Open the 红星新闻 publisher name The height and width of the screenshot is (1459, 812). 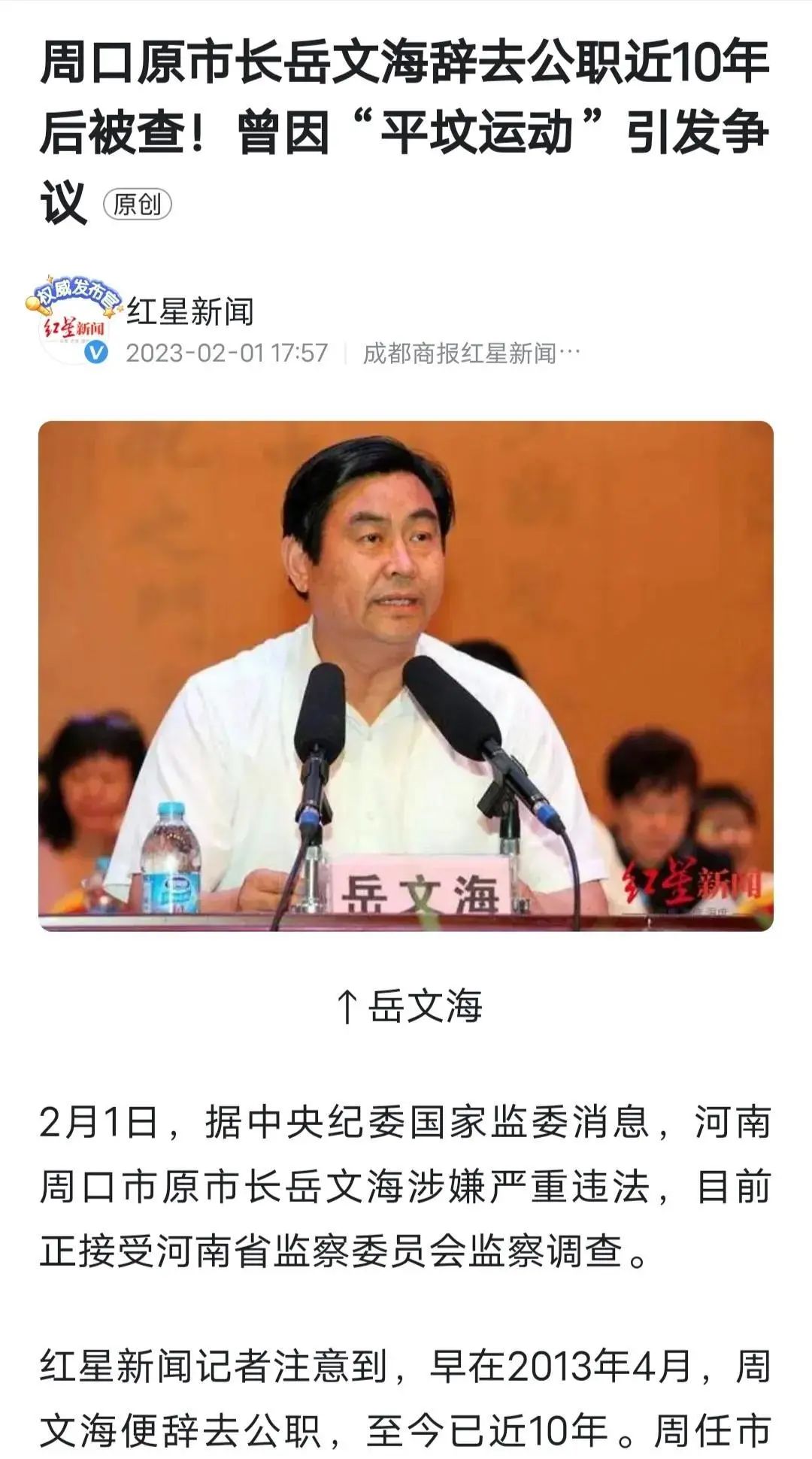click(189, 311)
